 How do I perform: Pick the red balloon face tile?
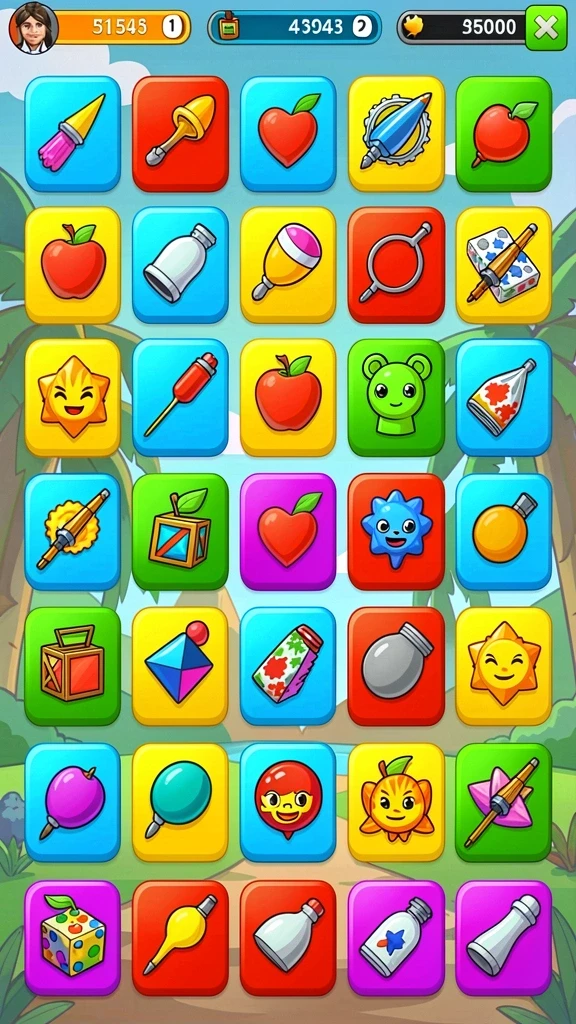(288, 802)
